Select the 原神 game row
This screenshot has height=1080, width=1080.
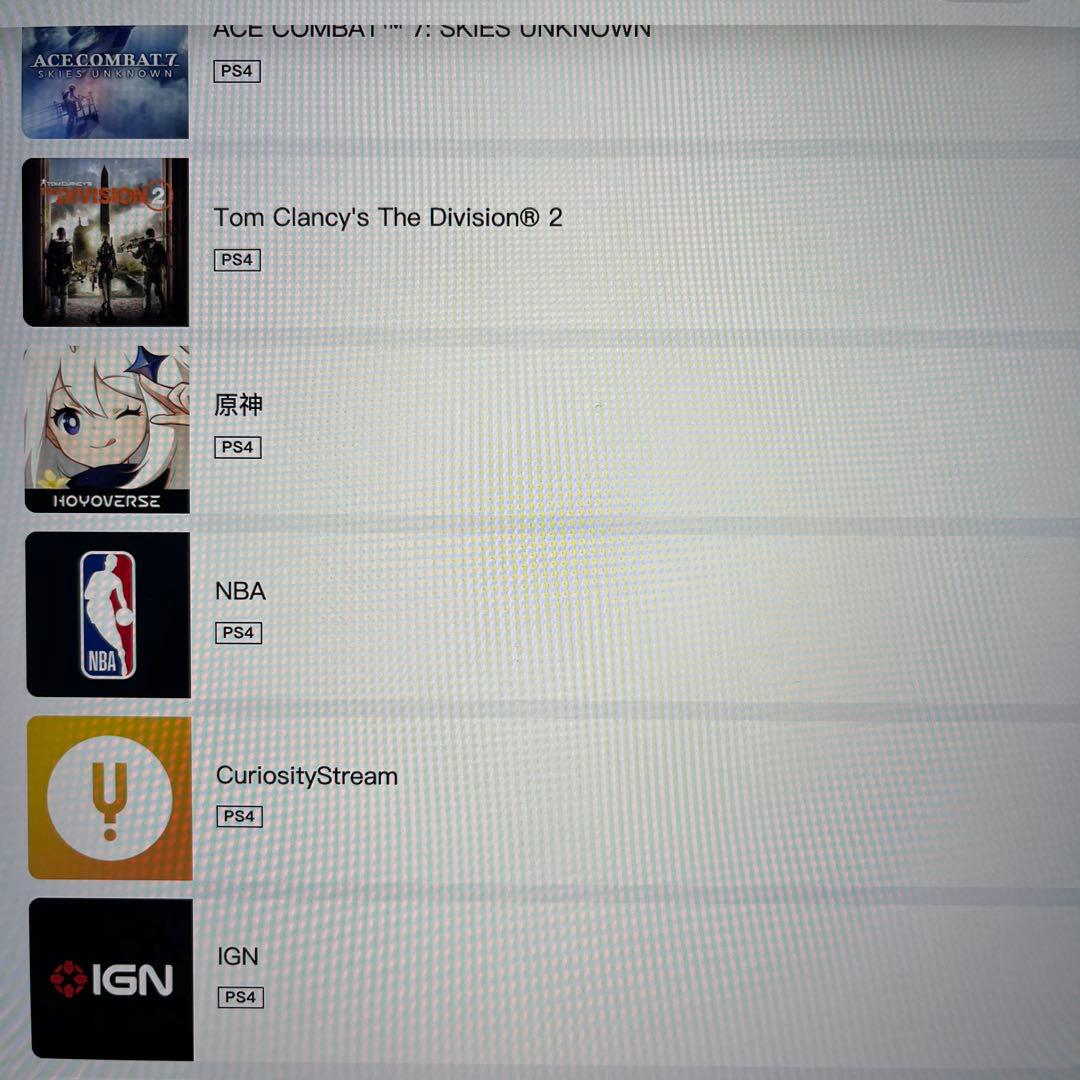click(x=238, y=405)
